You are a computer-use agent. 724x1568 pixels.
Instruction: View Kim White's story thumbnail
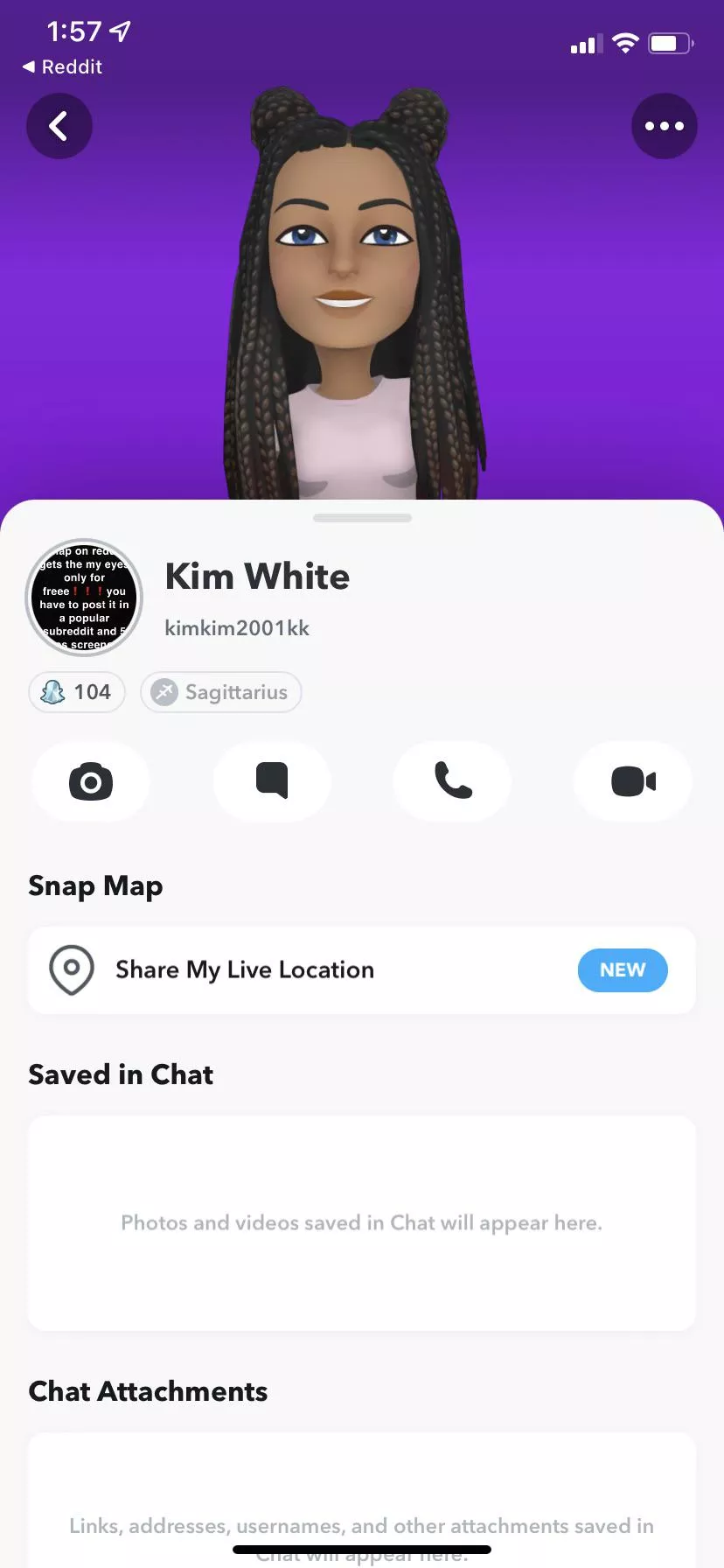point(84,598)
